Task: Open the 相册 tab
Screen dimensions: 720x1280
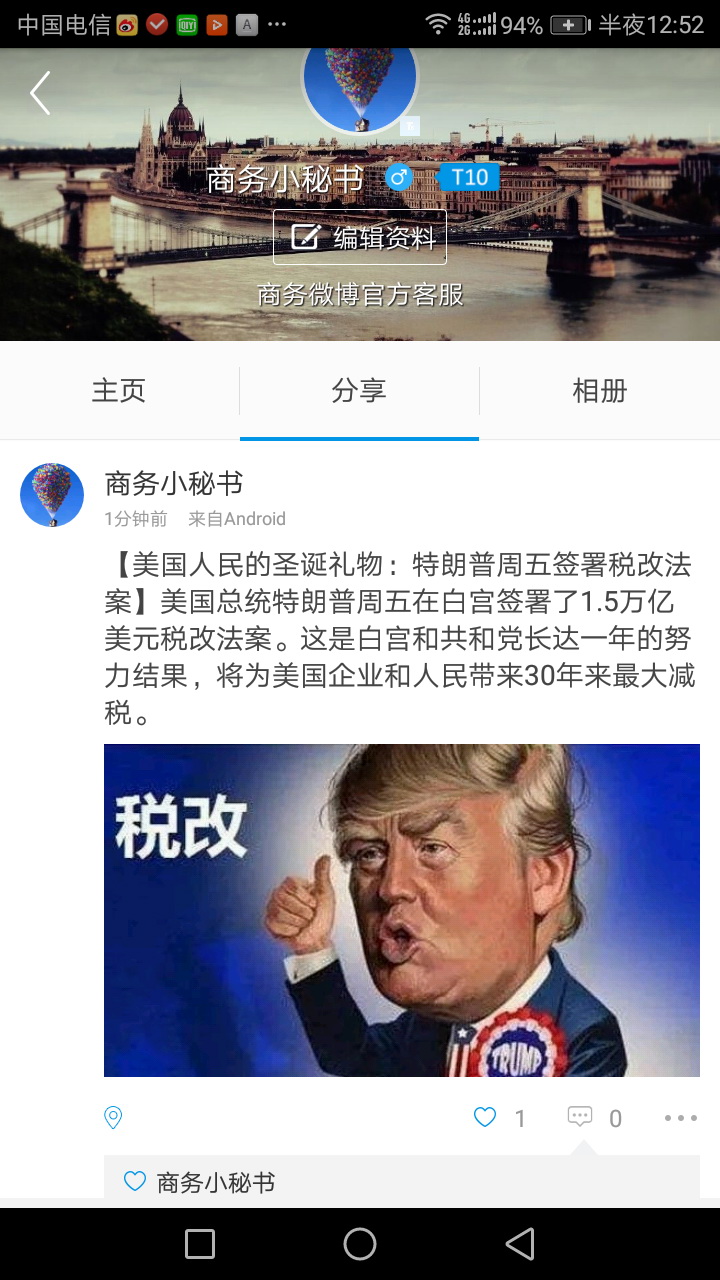Action: [600, 391]
